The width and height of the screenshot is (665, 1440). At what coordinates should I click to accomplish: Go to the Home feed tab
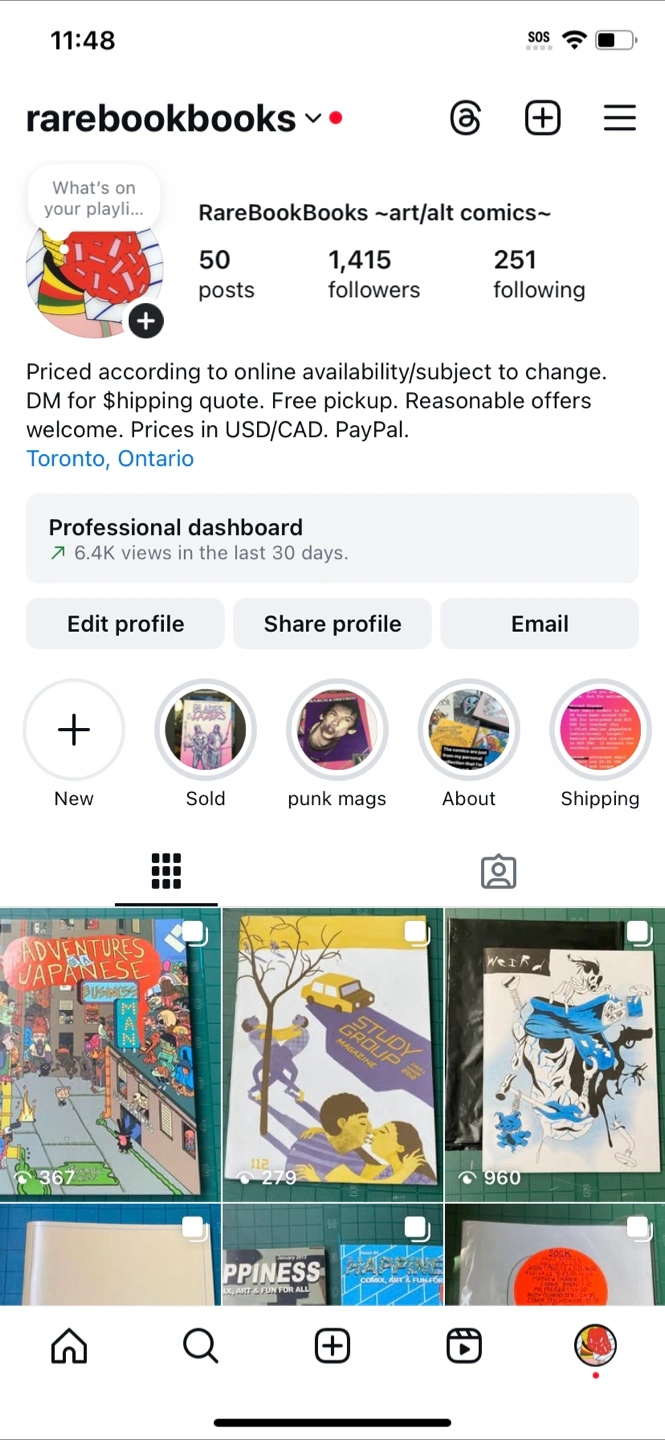69,1346
